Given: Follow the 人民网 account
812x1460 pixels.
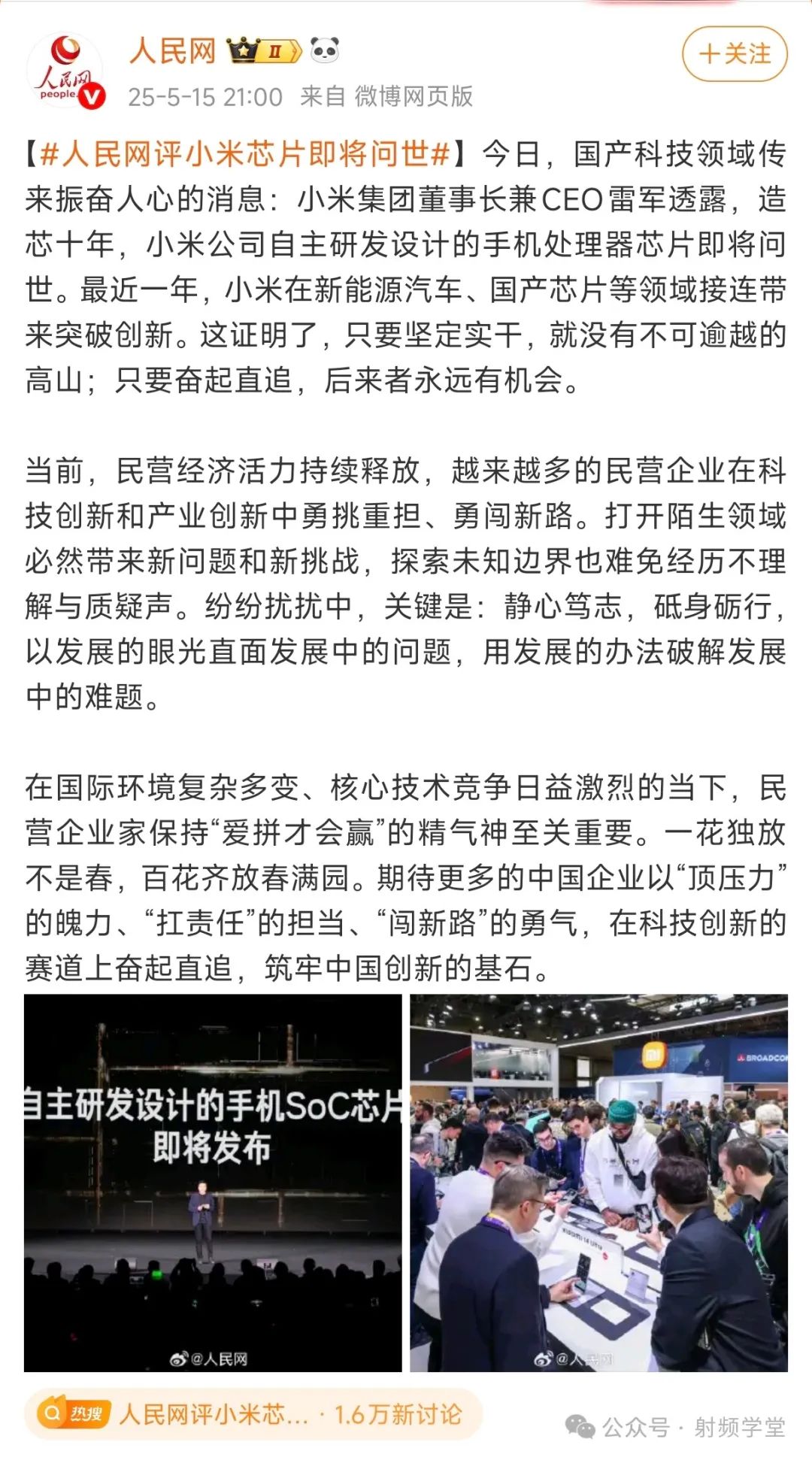Looking at the screenshot, I should click(x=734, y=54).
